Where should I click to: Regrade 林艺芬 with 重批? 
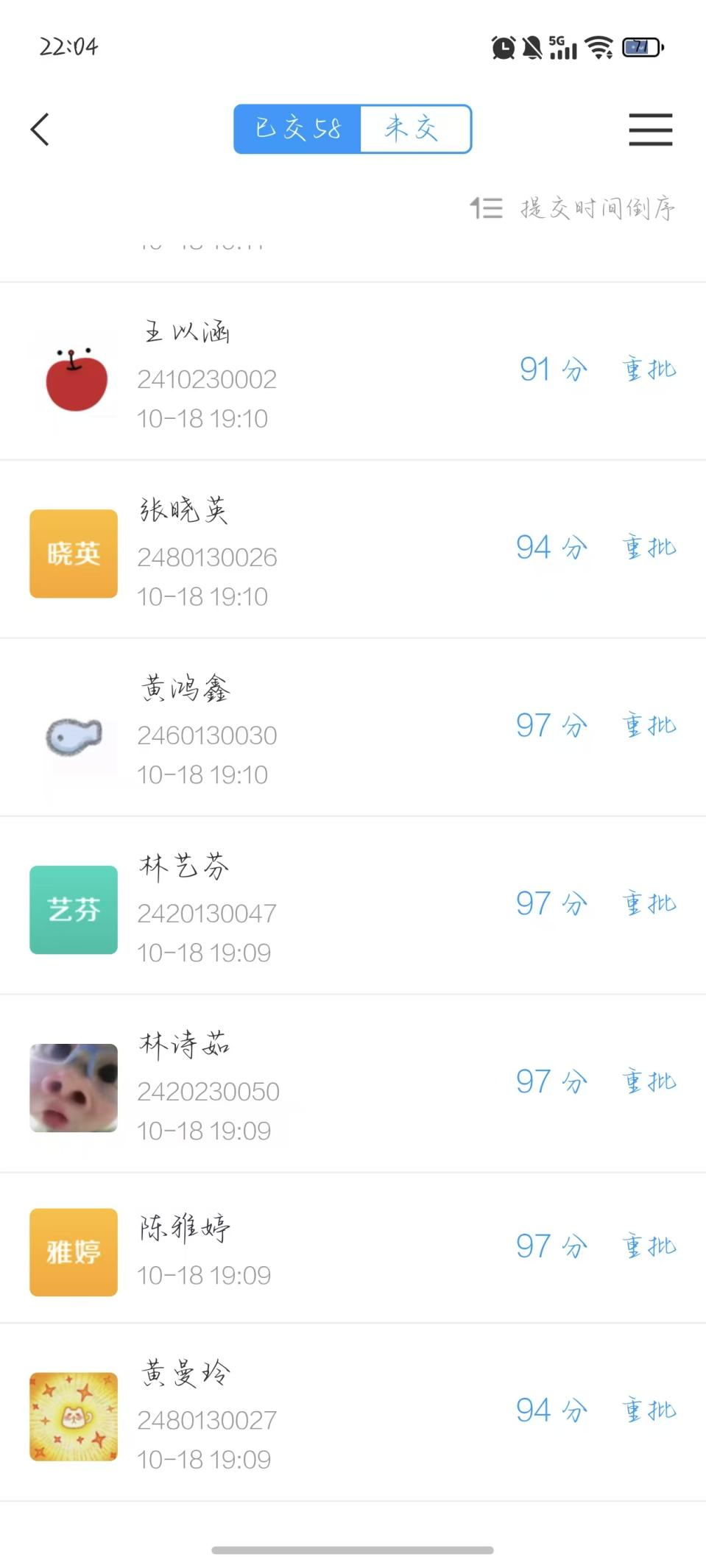tap(649, 903)
